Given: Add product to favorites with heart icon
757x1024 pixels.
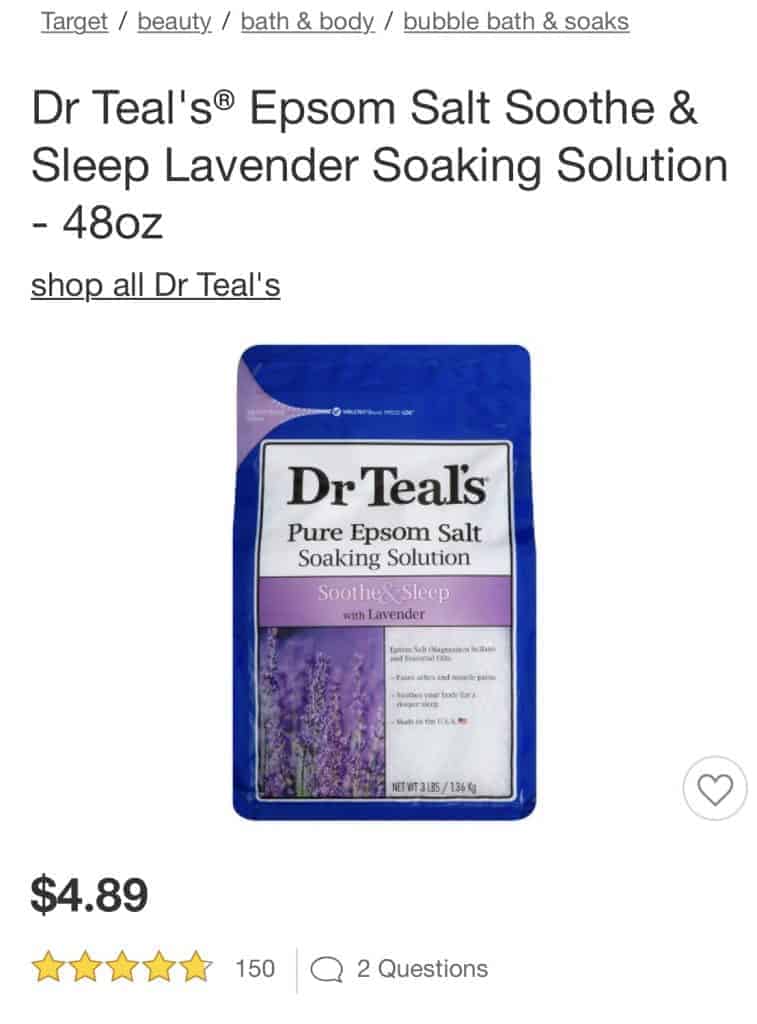Looking at the screenshot, I should tap(714, 789).
